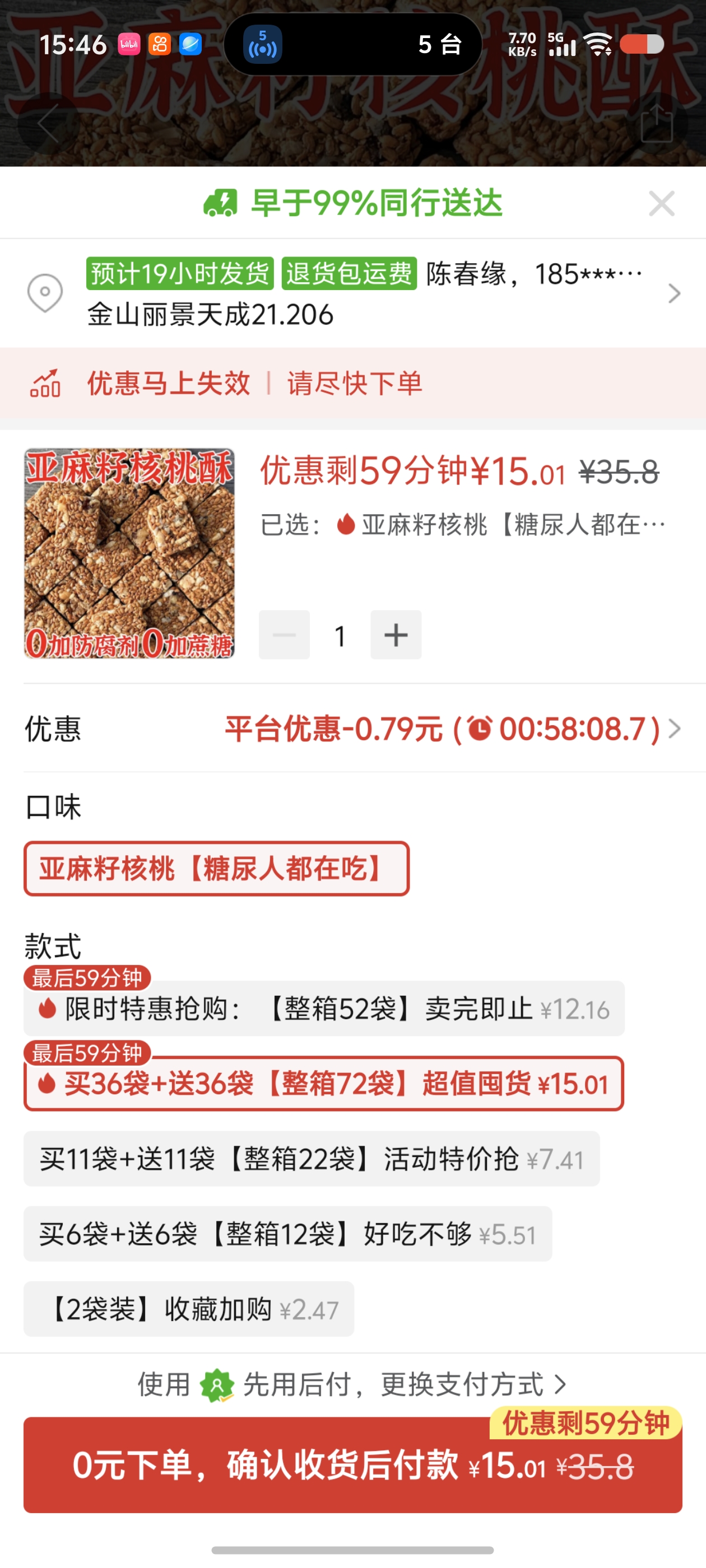Pick the 整箱22袋 活动特价抢 option
Viewport: 706px width, 1568px height.
click(x=312, y=1159)
